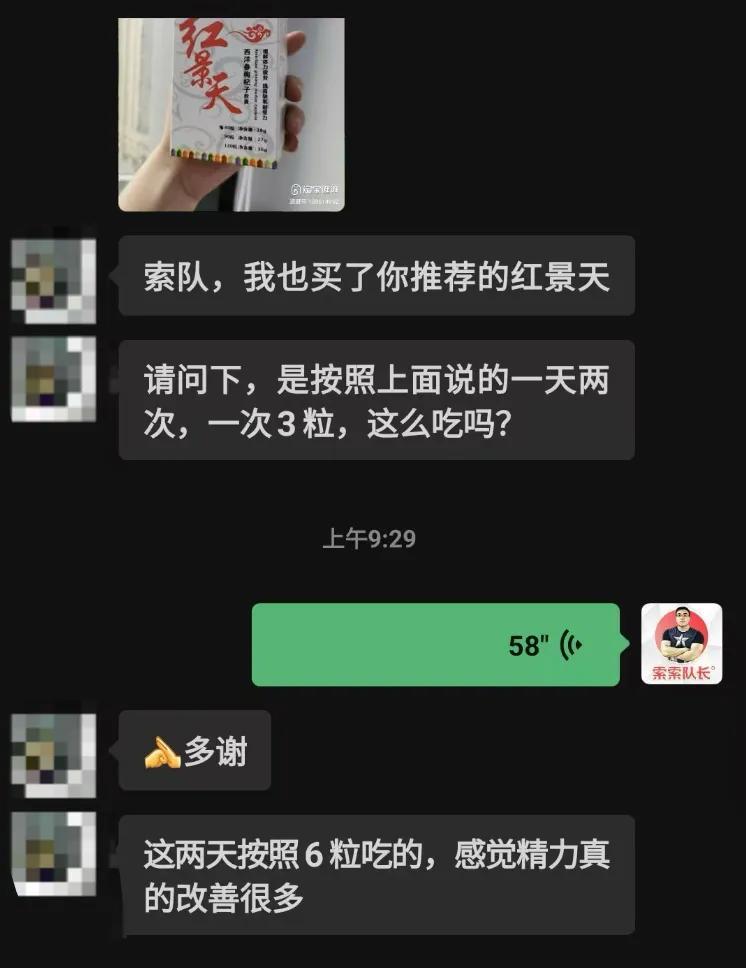
Task: Open sender avatar beside the 多谢 message
Action: pos(53,754)
